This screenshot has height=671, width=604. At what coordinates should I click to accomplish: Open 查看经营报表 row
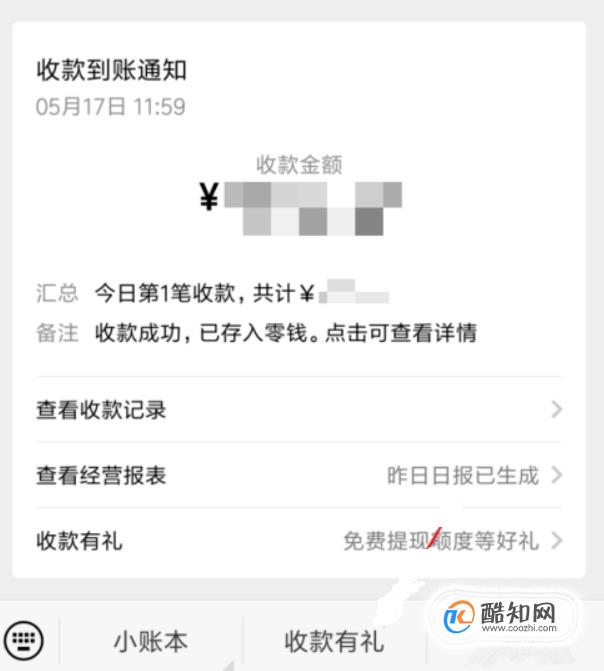click(299, 475)
